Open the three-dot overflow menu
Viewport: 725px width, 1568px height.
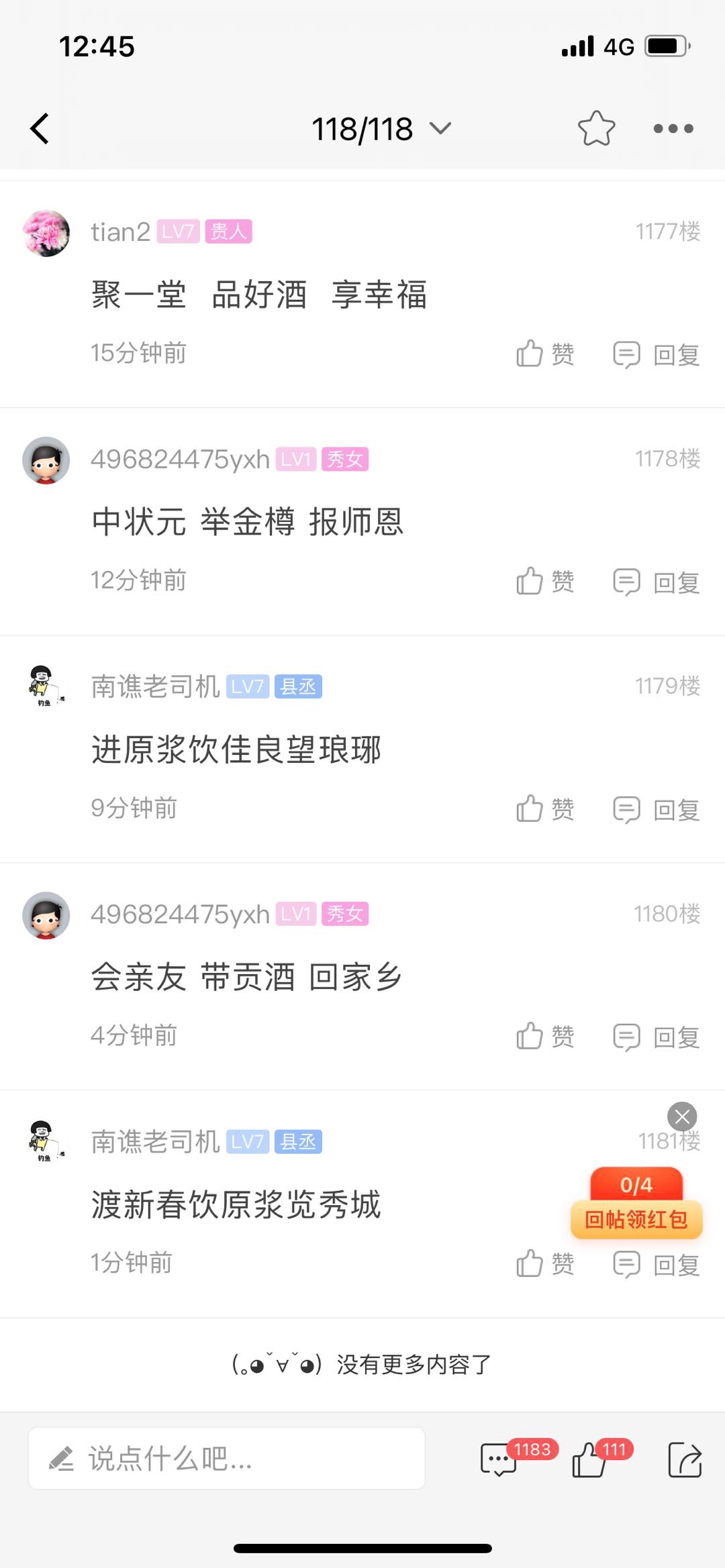[x=673, y=128]
